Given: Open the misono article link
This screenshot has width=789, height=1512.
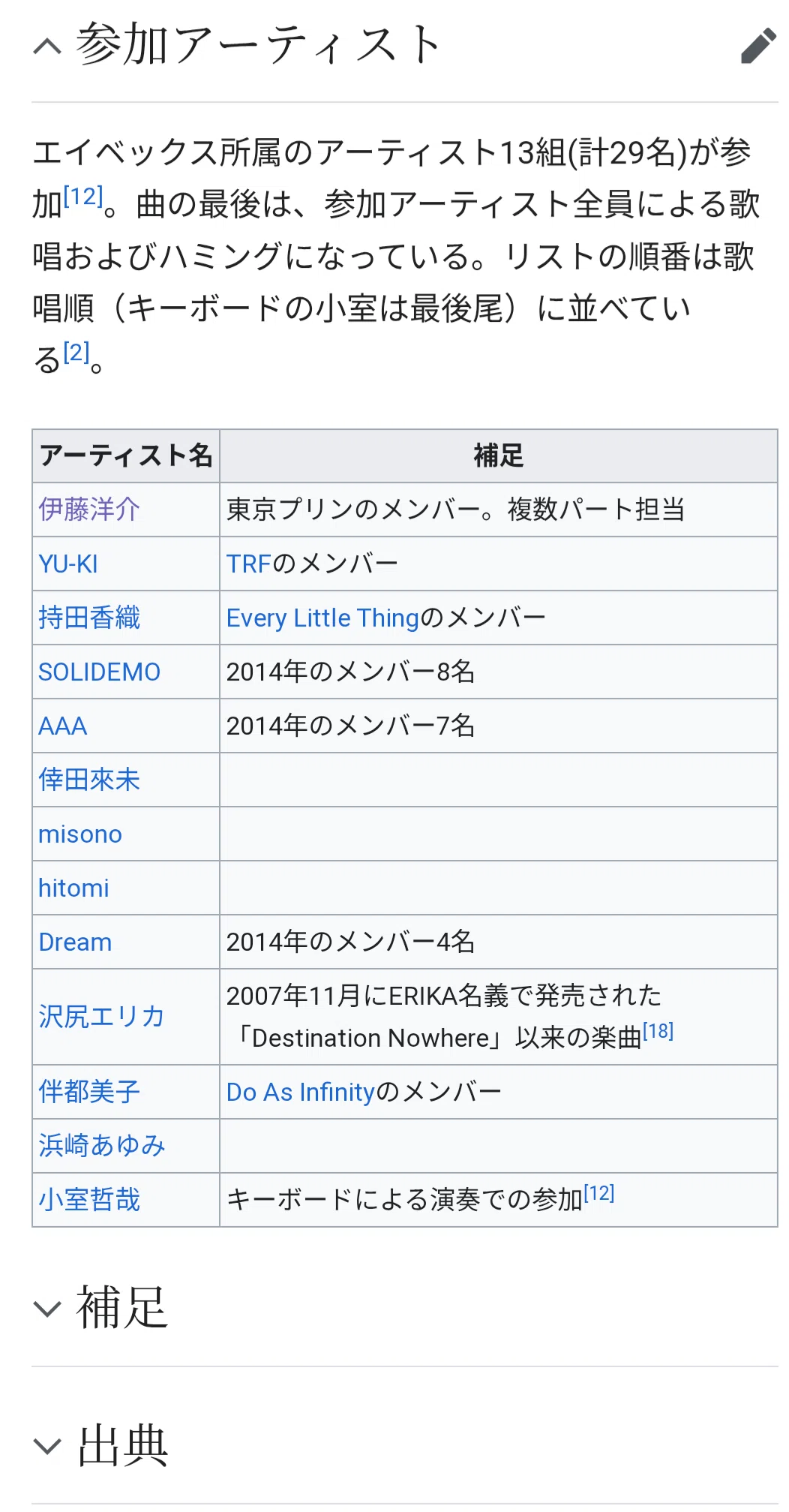Looking at the screenshot, I should tap(80, 834).
